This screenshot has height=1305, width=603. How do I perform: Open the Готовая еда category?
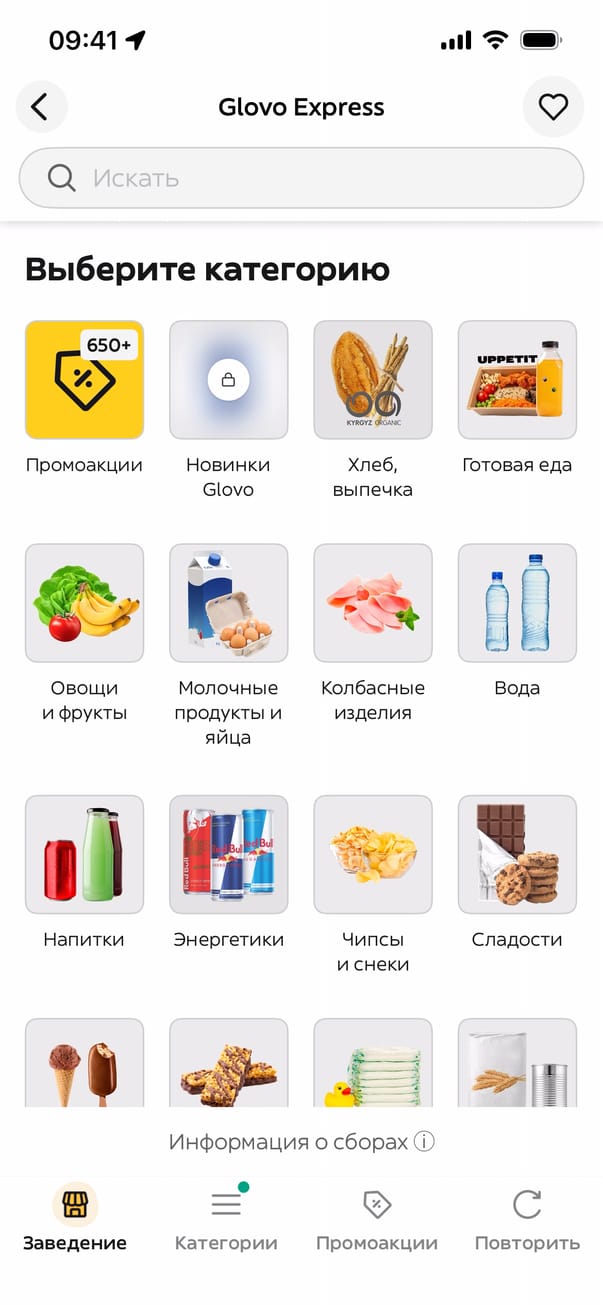517,380
